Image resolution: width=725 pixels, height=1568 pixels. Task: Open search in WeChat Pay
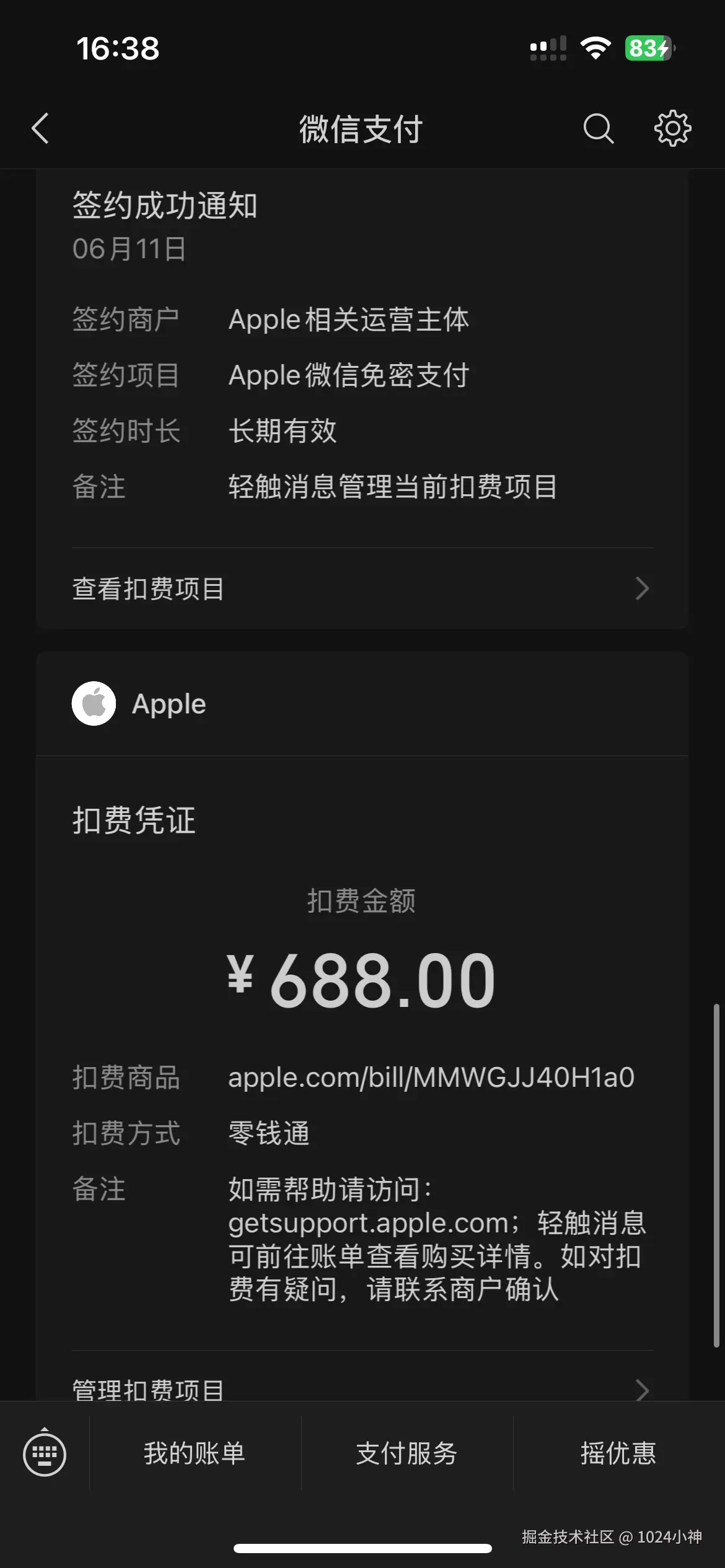(597, 129)
